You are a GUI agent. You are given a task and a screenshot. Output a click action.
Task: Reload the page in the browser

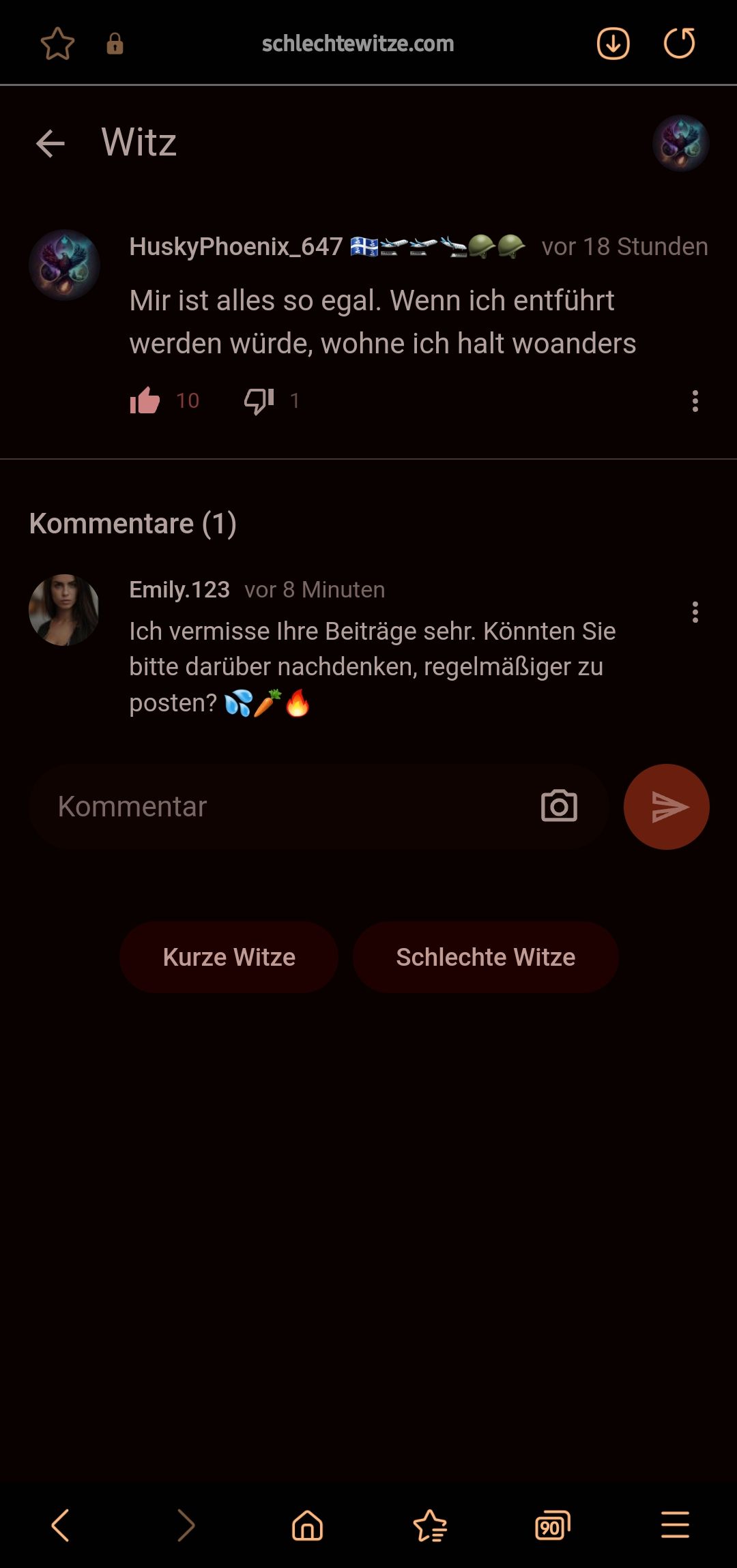point(679,44)
